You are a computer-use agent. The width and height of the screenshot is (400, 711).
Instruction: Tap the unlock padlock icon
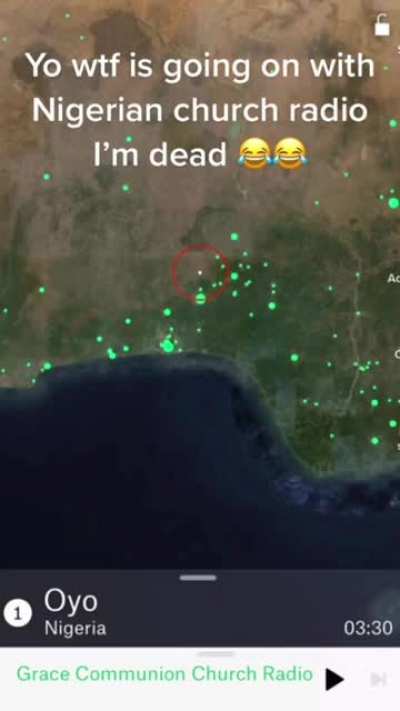(382, 25)
